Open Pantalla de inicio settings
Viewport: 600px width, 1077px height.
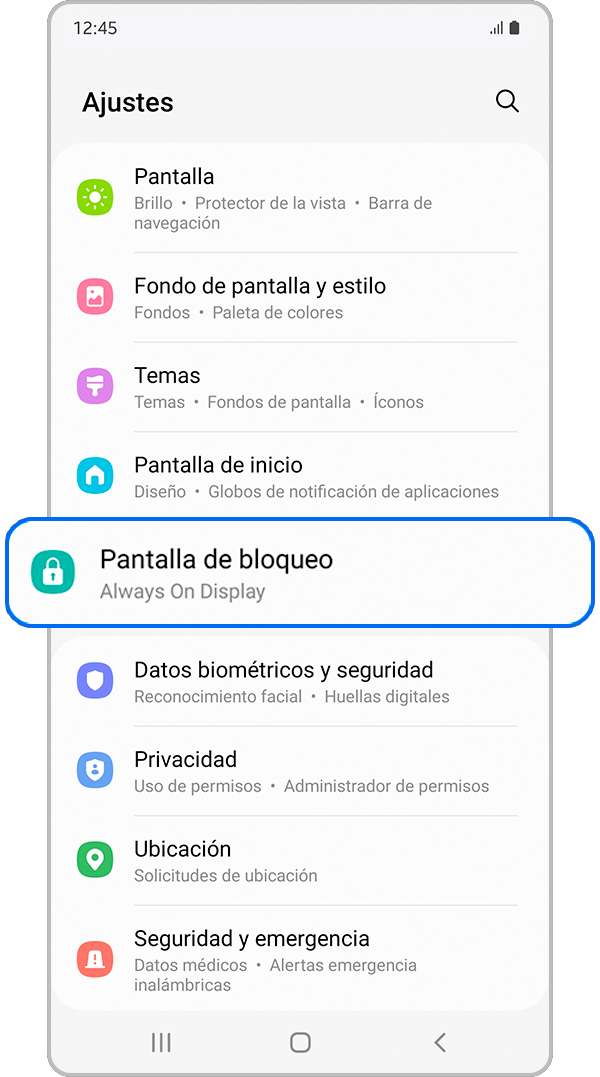(300, 477)
